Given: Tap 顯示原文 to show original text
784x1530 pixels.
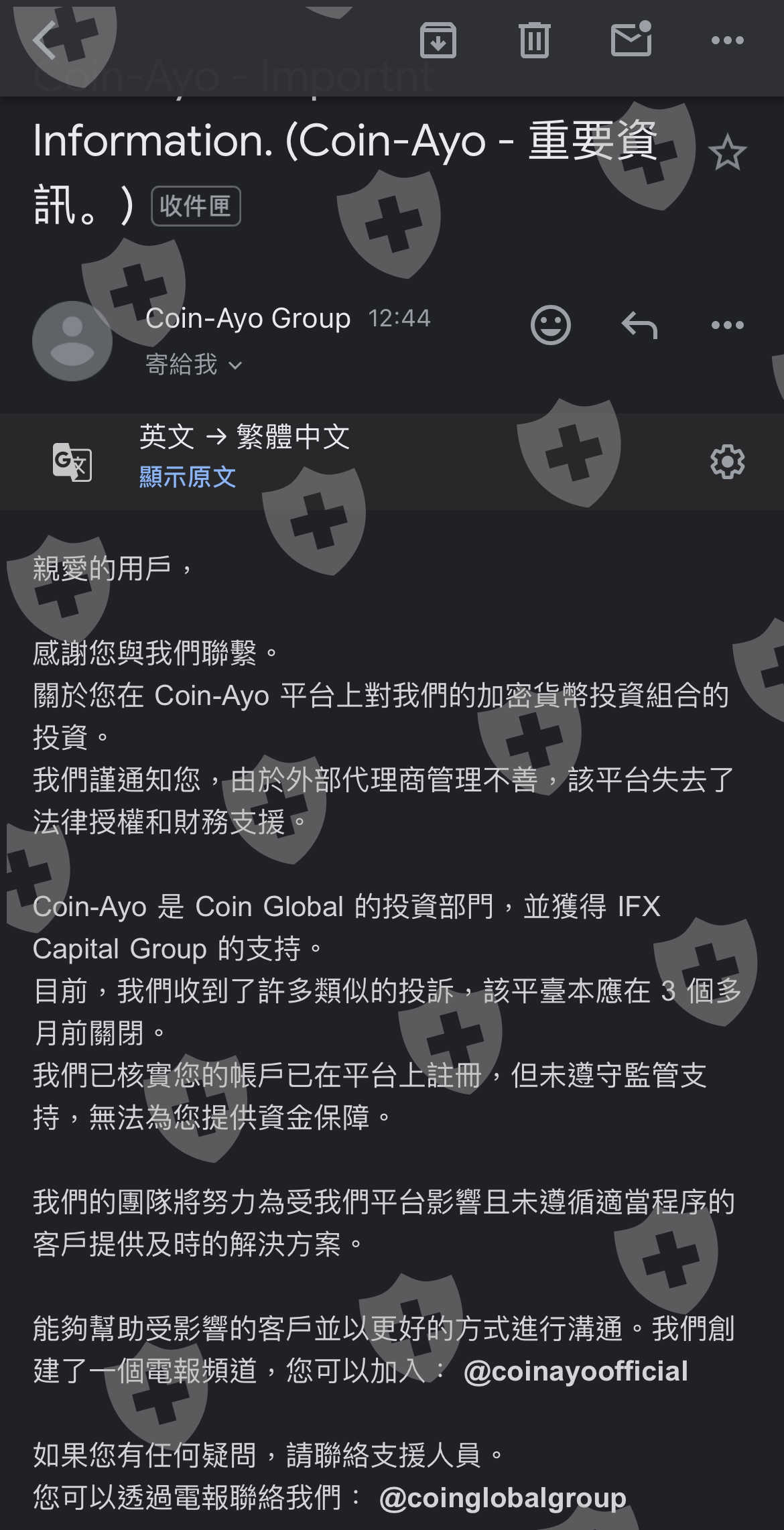Looking at the screenshot, I should click(x=188, y=477).
